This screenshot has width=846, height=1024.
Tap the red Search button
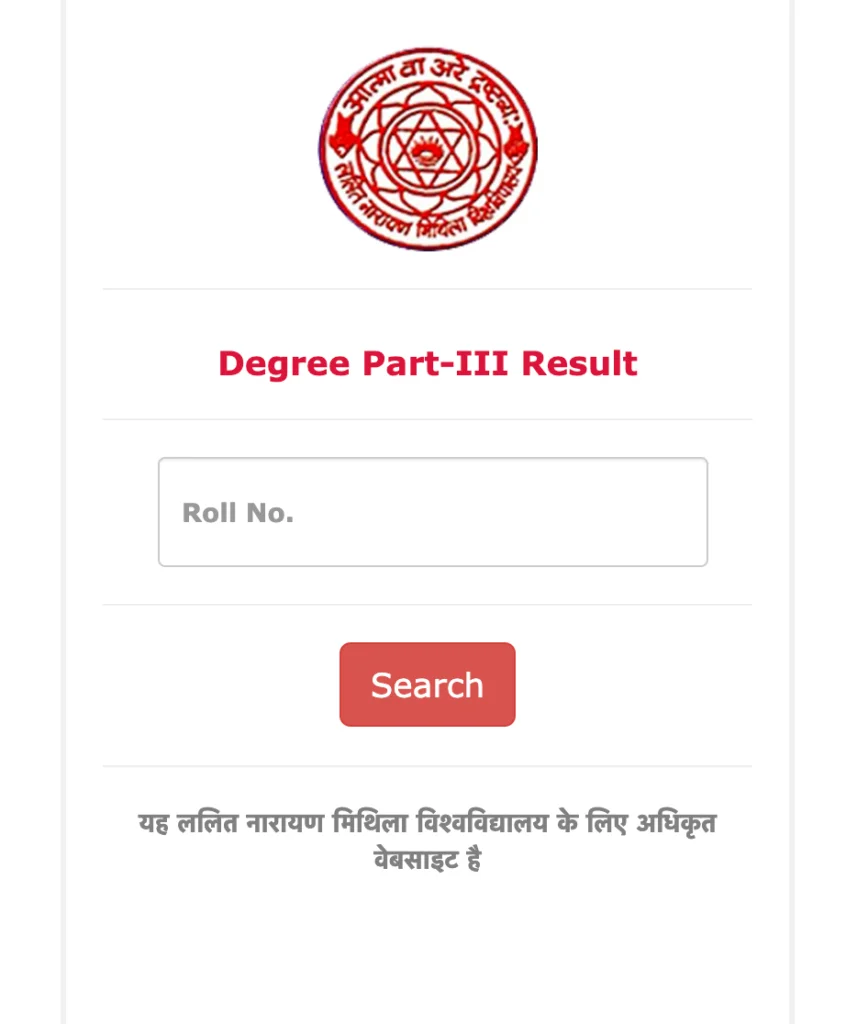(427, 685)
